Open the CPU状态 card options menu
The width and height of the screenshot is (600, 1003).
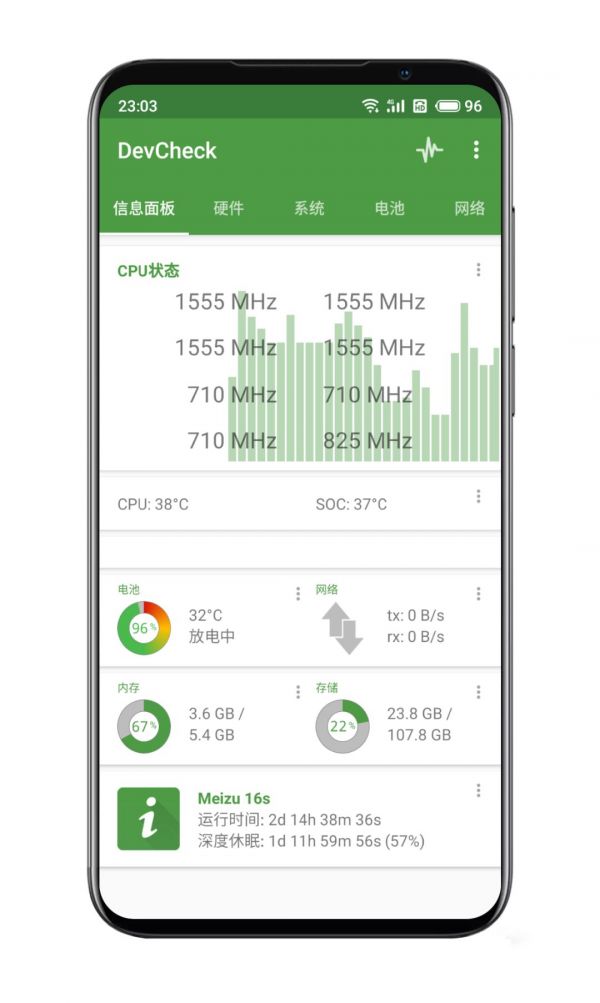478,270
